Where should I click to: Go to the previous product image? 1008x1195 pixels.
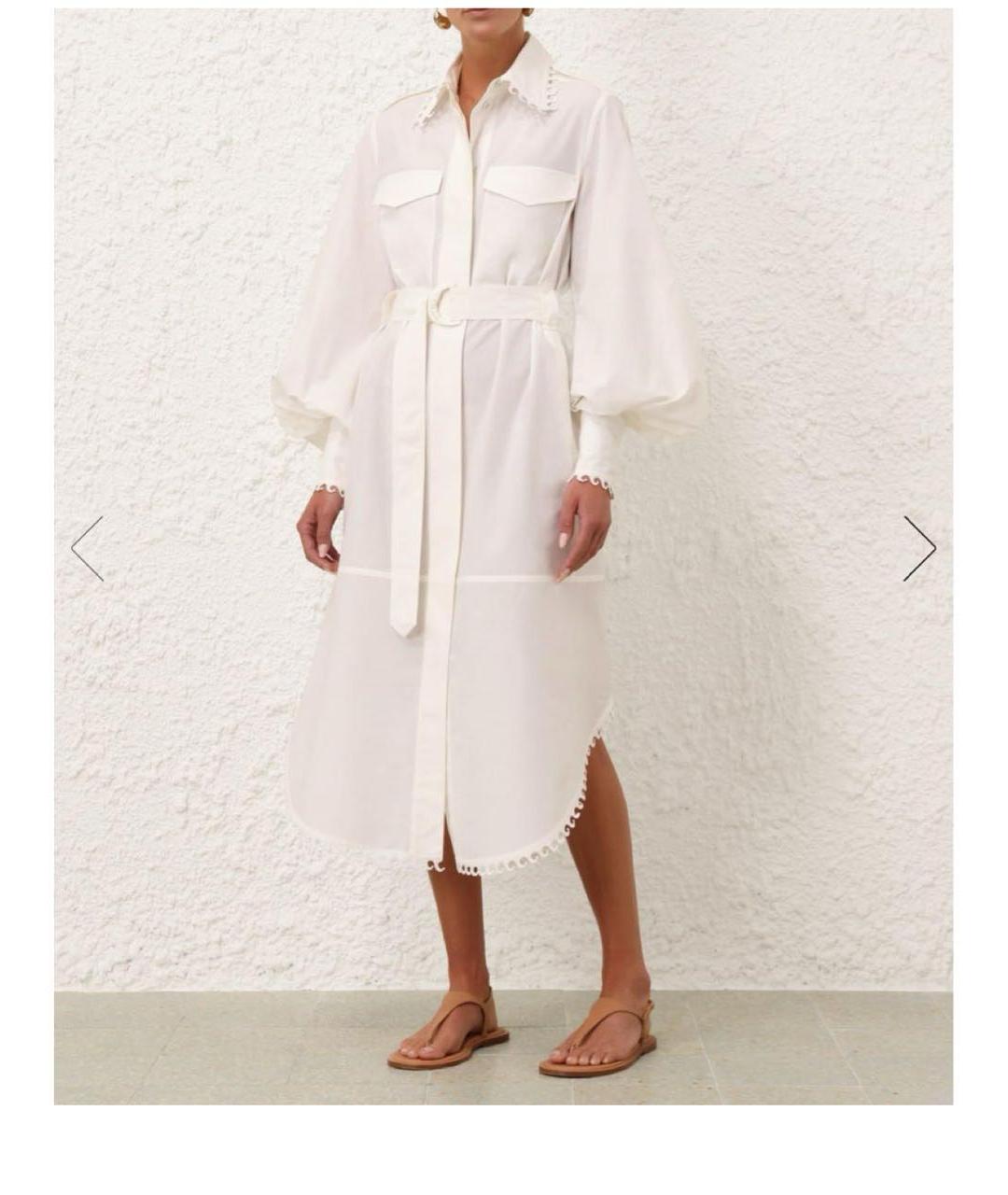coord(87,548)
